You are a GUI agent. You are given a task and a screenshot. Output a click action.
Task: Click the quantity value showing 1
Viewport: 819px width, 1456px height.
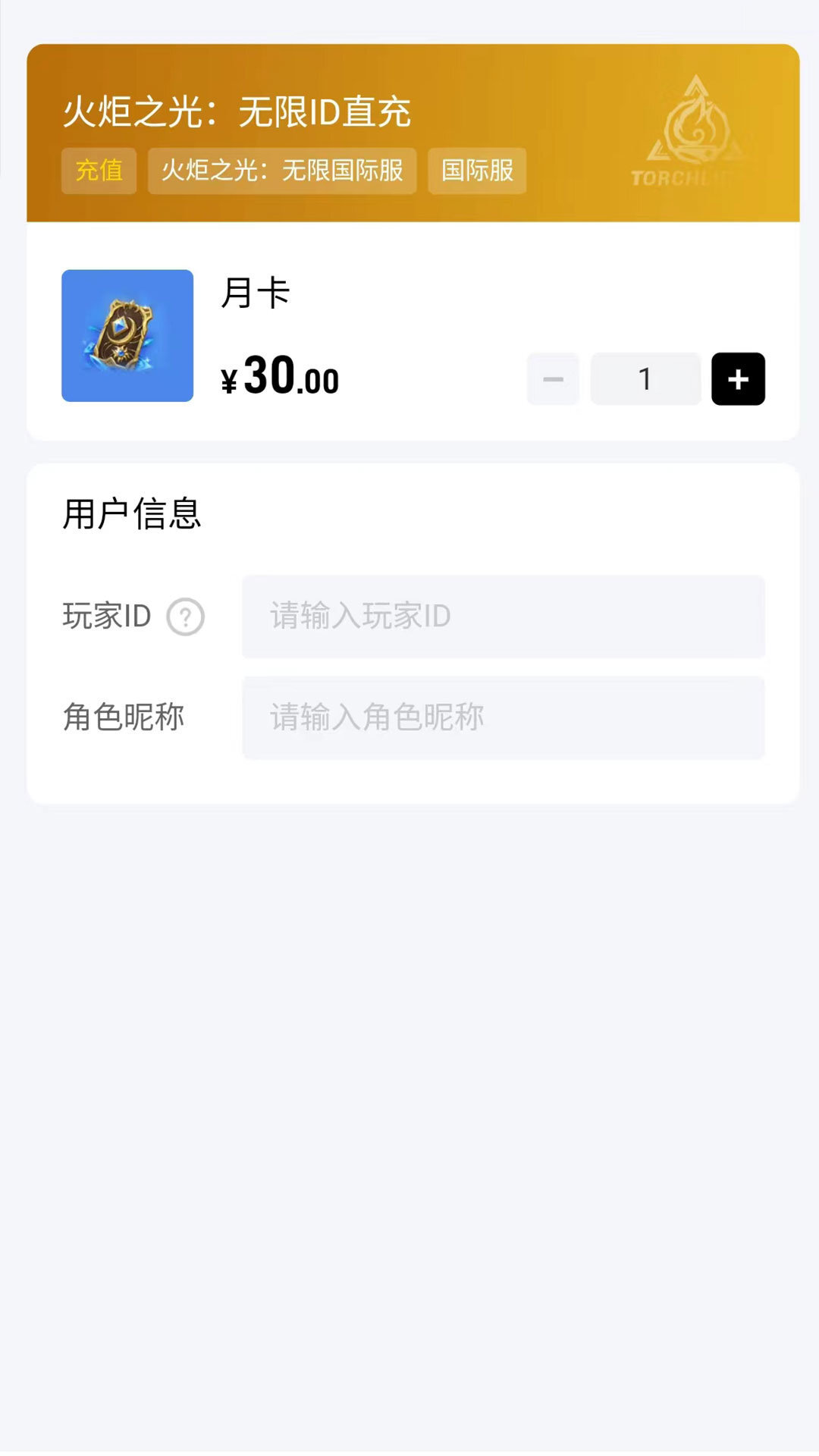[x=645, y=379]
